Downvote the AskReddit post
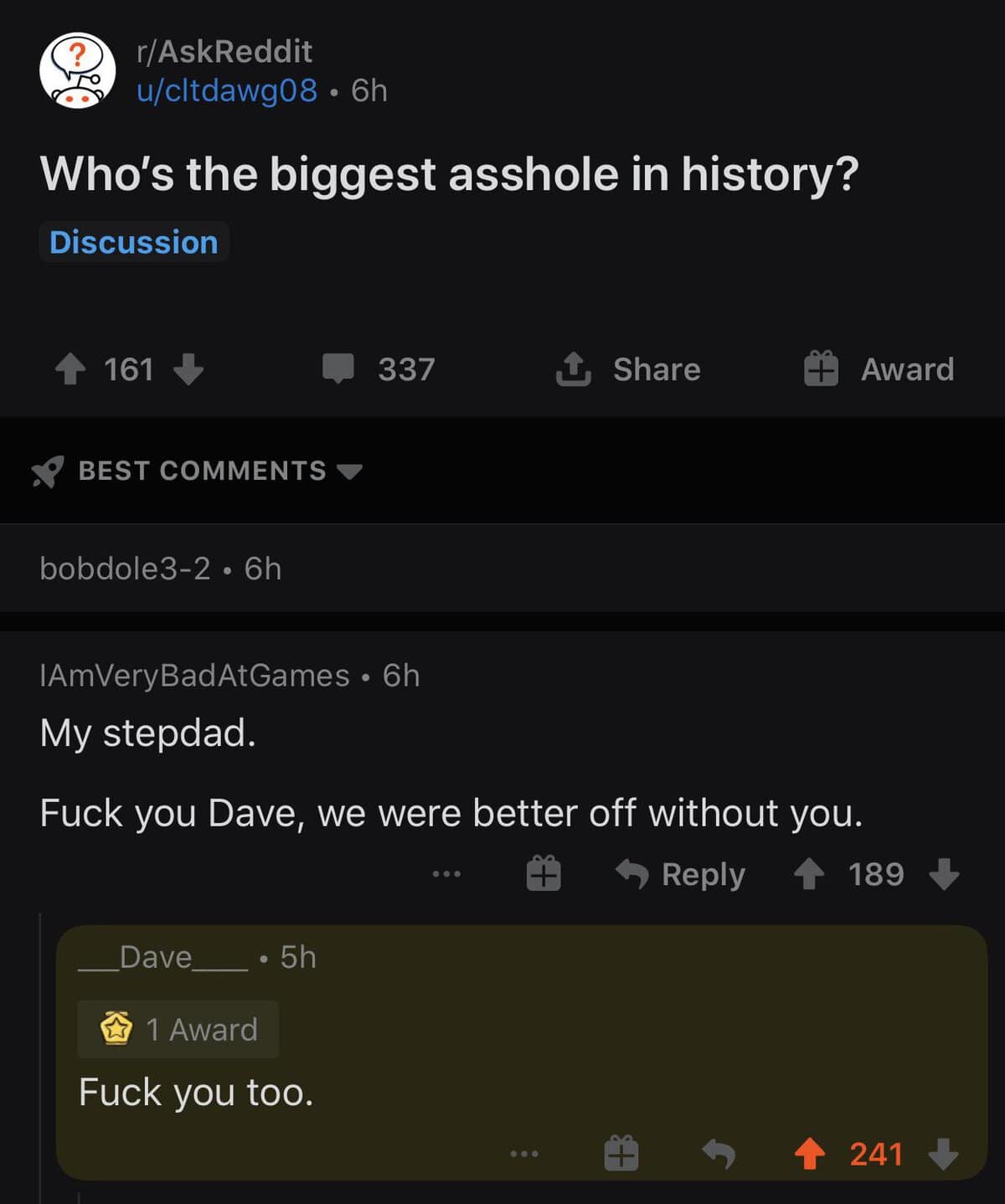This screenshot has width=1005, height=1204. 188,369
